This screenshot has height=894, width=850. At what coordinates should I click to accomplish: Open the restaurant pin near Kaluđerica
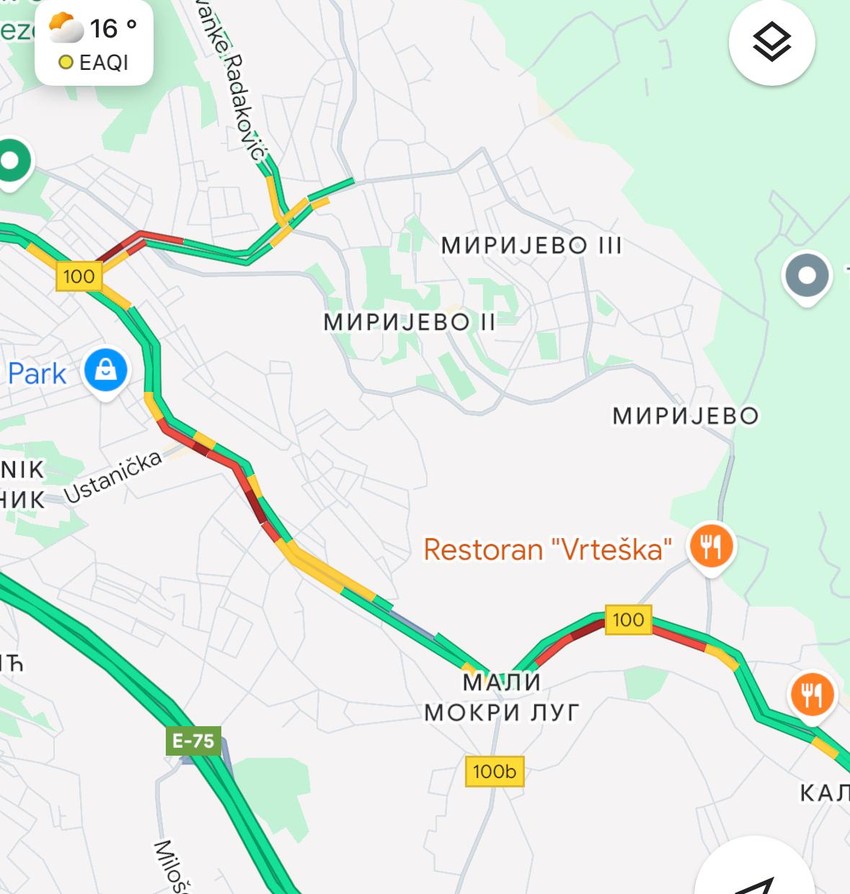click(812, 694)
